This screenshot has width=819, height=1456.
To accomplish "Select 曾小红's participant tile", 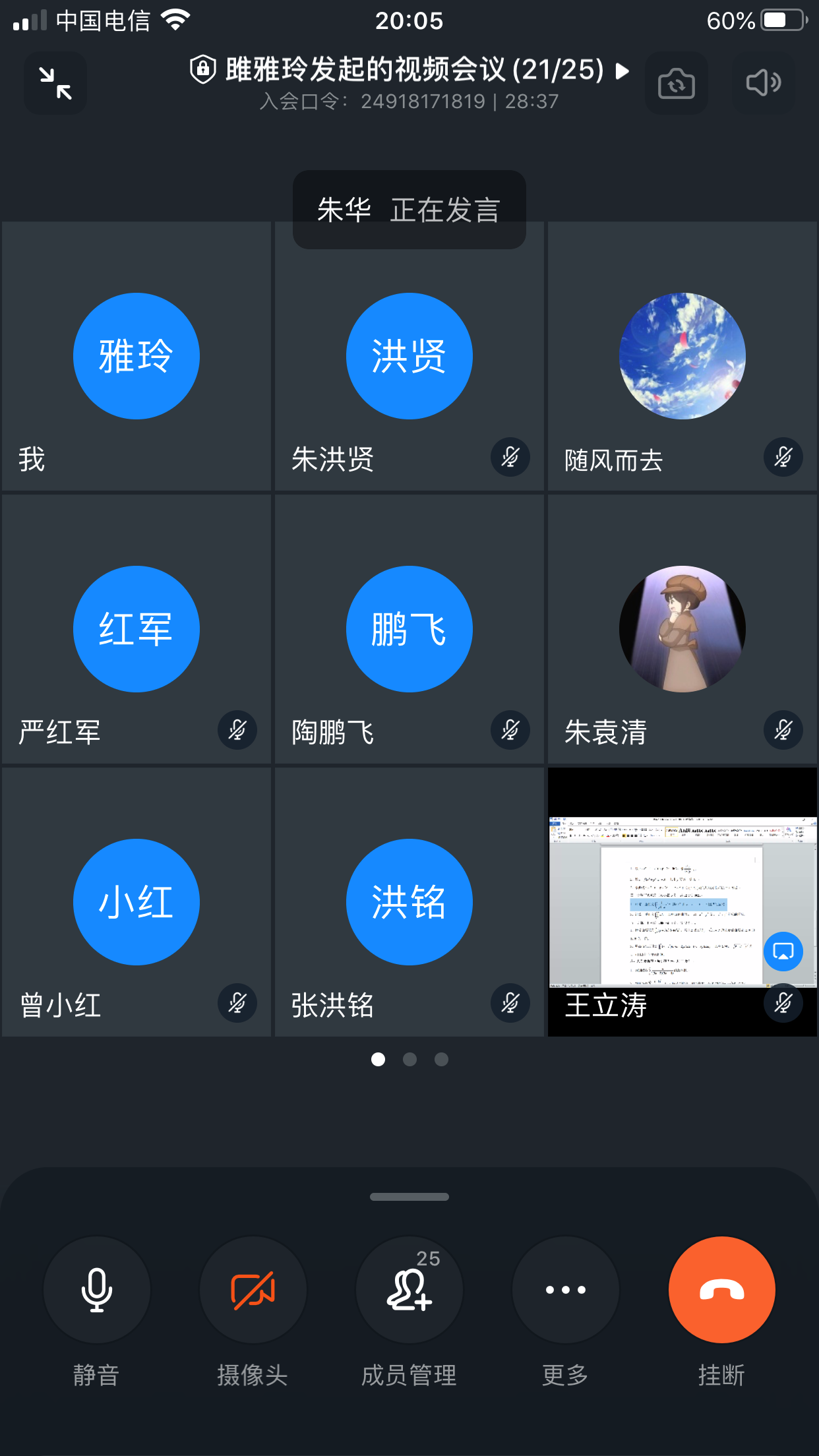I will click(x=136, y=902).
